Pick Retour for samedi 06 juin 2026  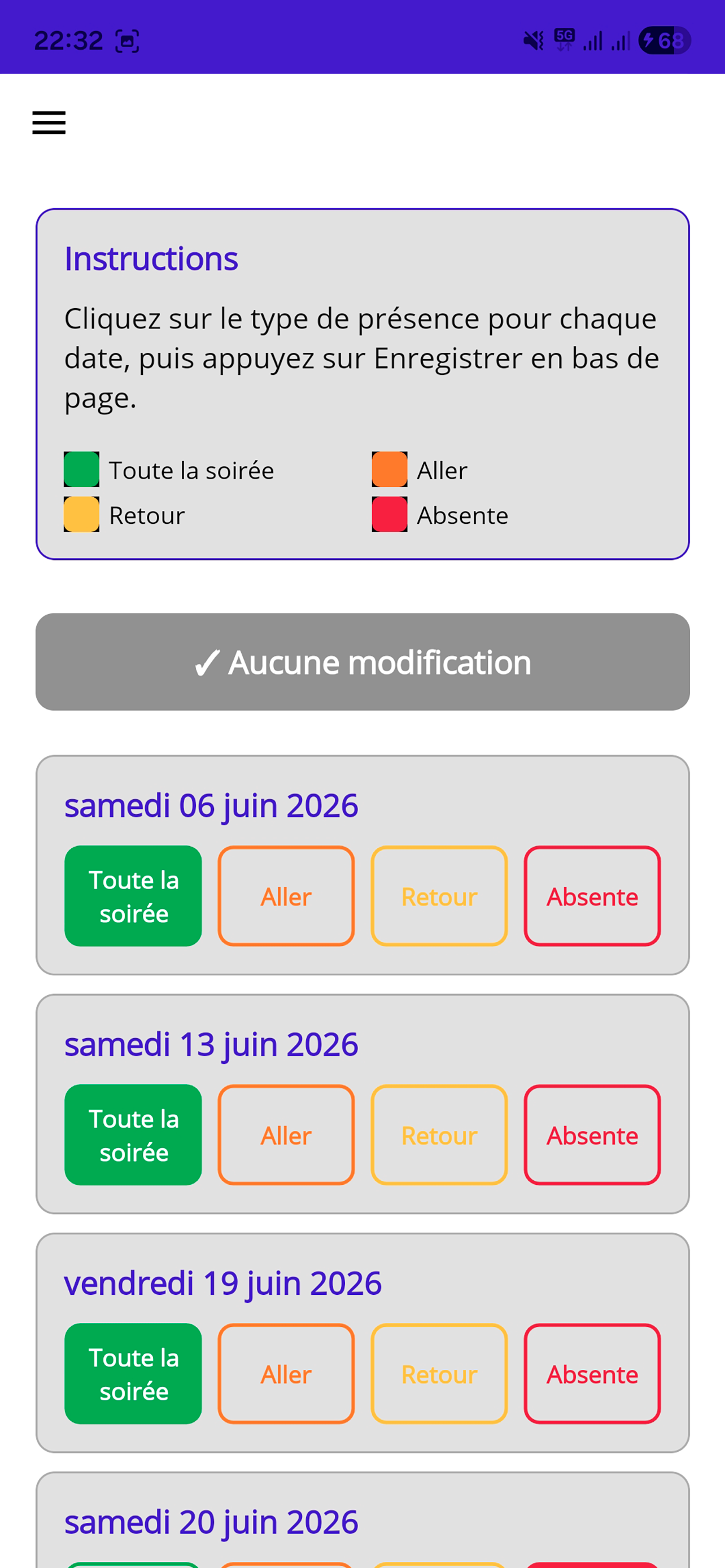[439, 896]
